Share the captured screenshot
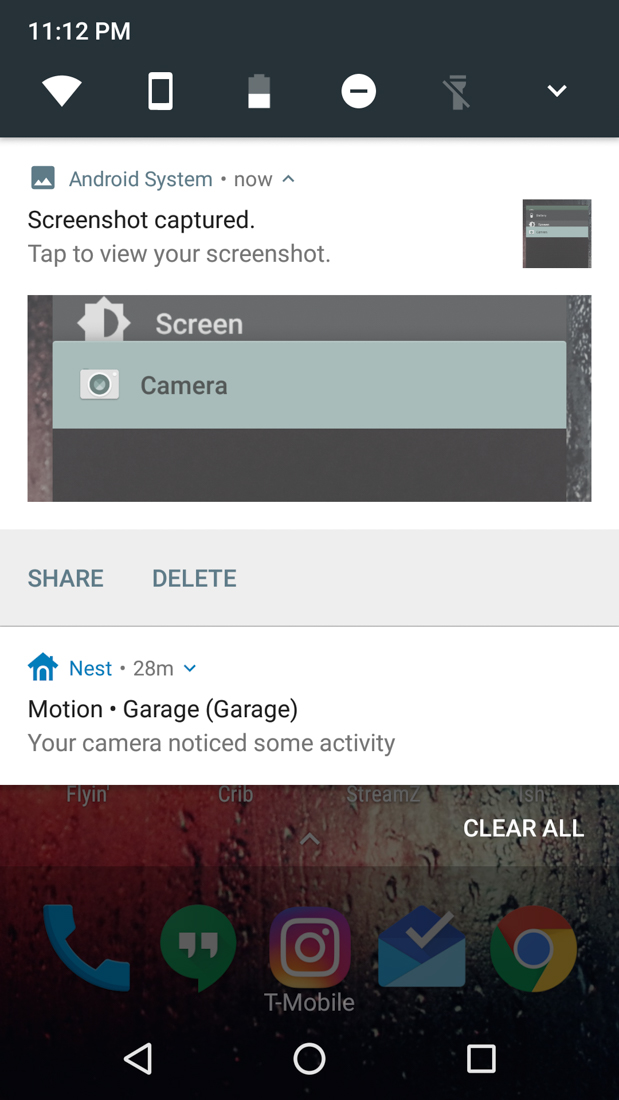Screen dimensions: 619x1100 (66, 578)
